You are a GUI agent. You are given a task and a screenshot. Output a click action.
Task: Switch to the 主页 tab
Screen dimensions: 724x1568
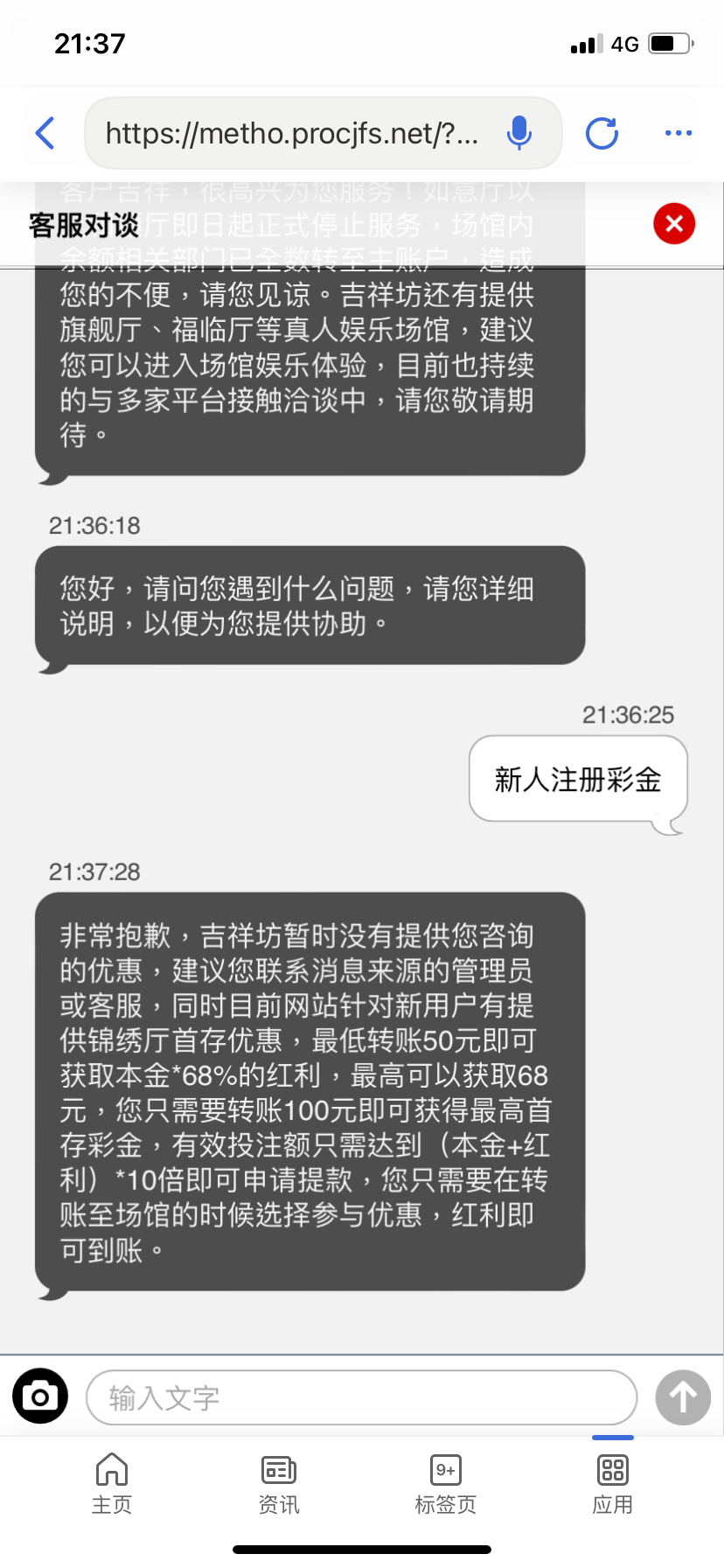112,1482
